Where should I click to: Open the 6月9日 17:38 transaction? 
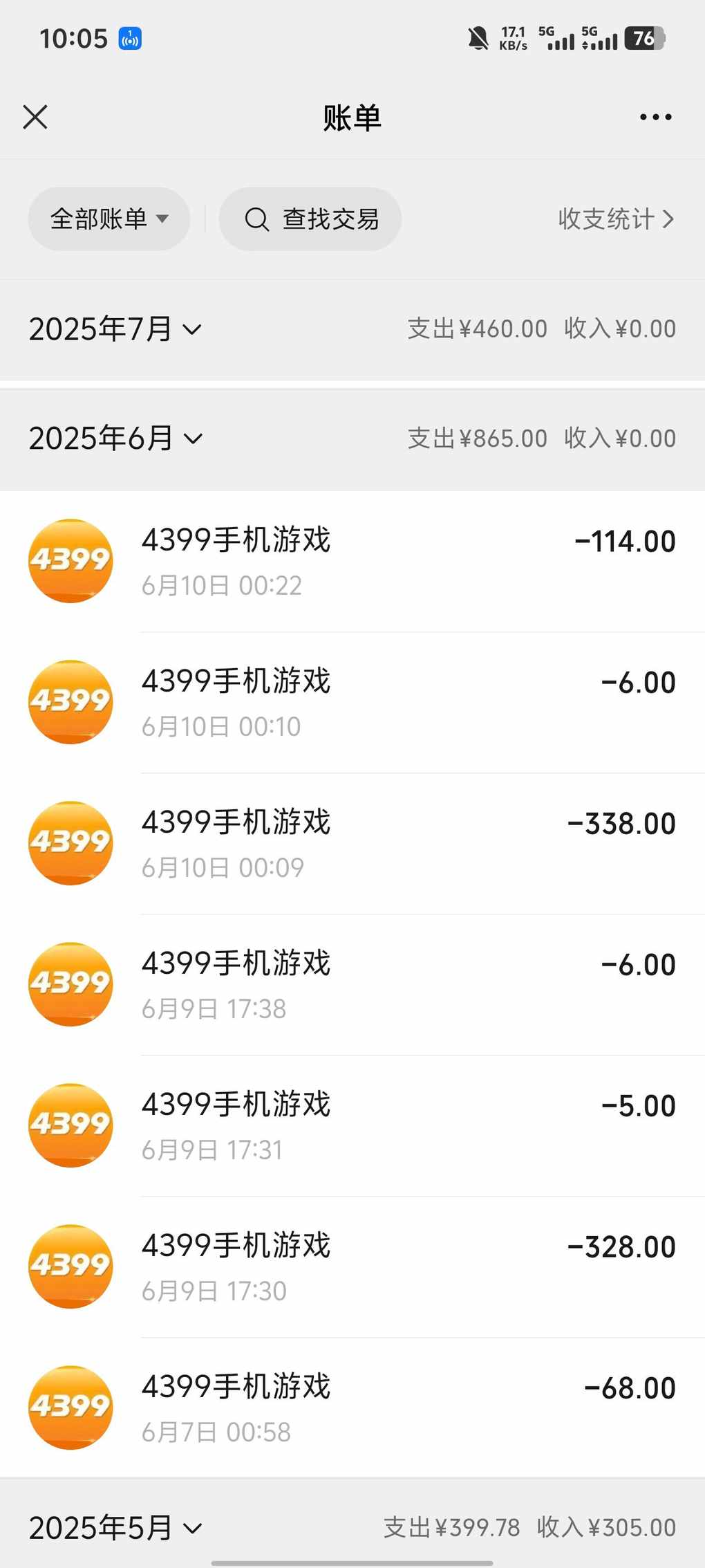pos(352,984)
